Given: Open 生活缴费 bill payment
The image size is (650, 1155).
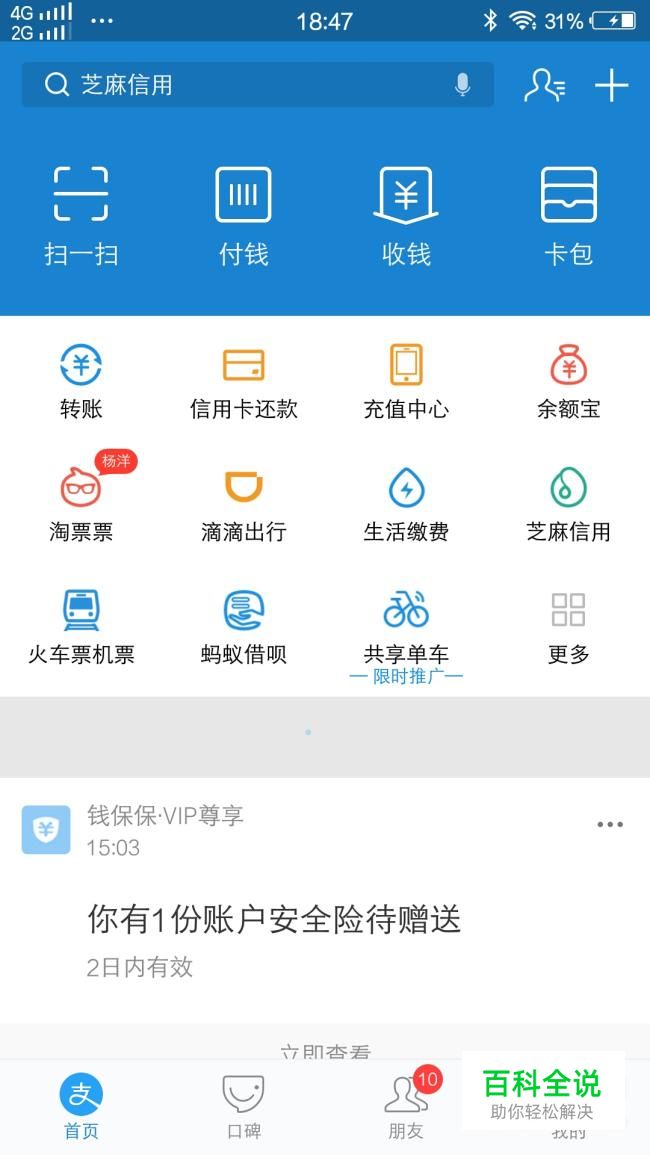Looking at the screenshot, I should (406, 505).
